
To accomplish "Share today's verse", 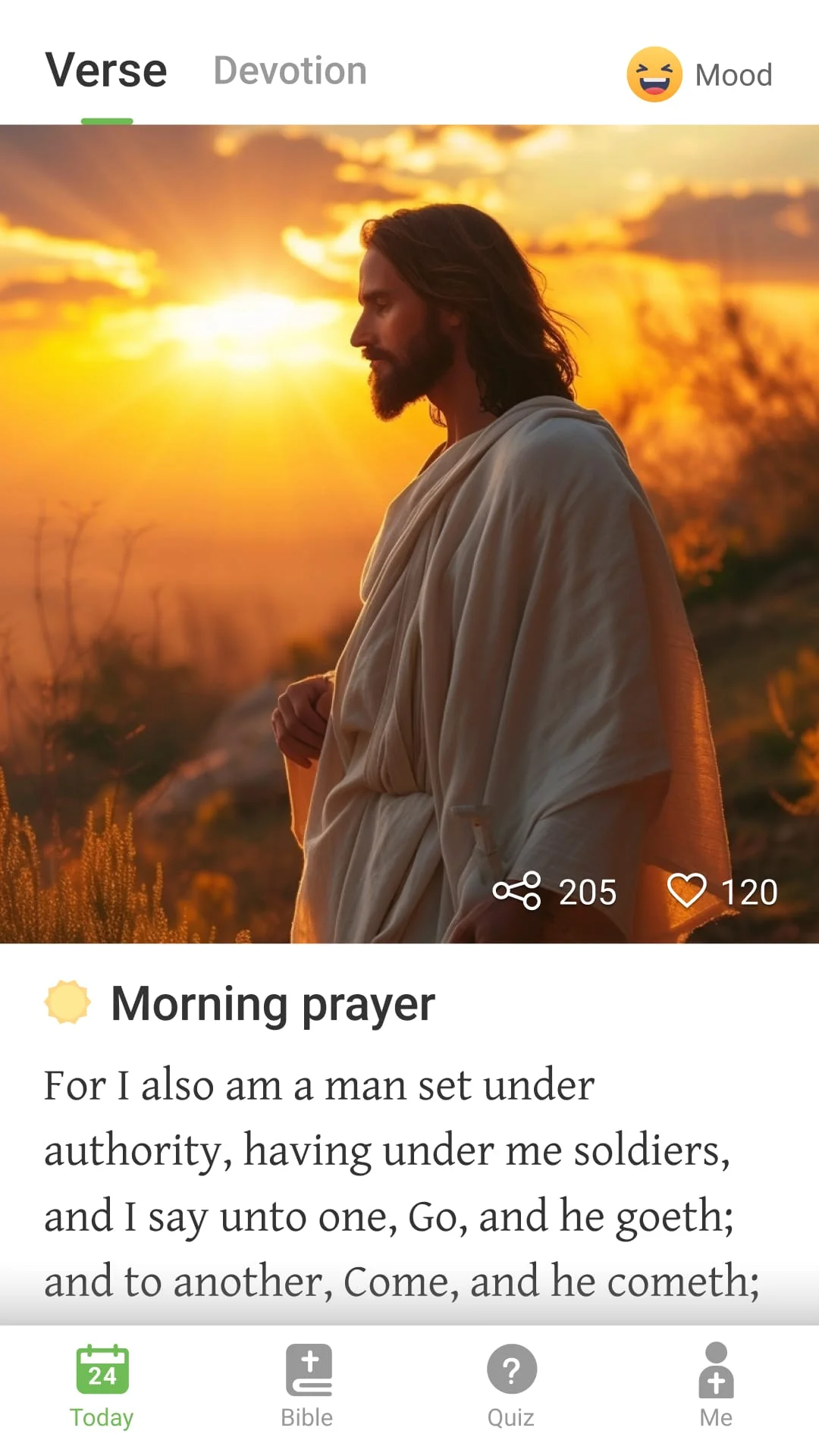I will click(517, 890).
